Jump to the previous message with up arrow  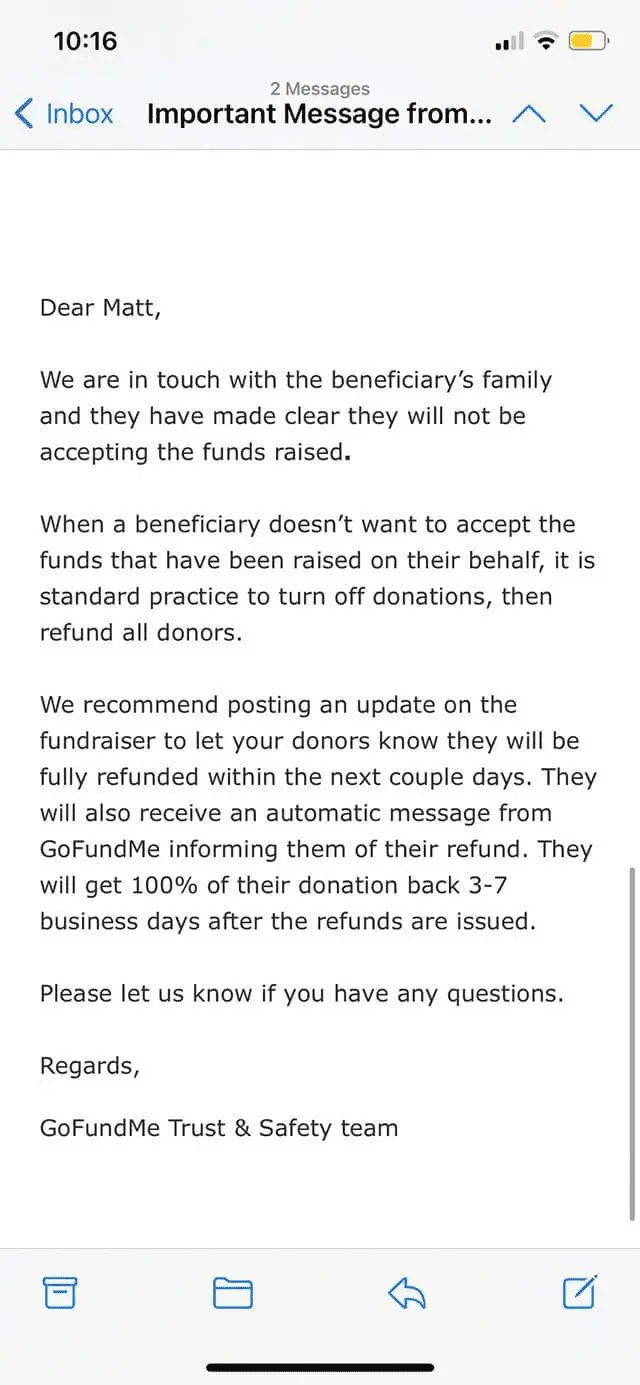528,114
